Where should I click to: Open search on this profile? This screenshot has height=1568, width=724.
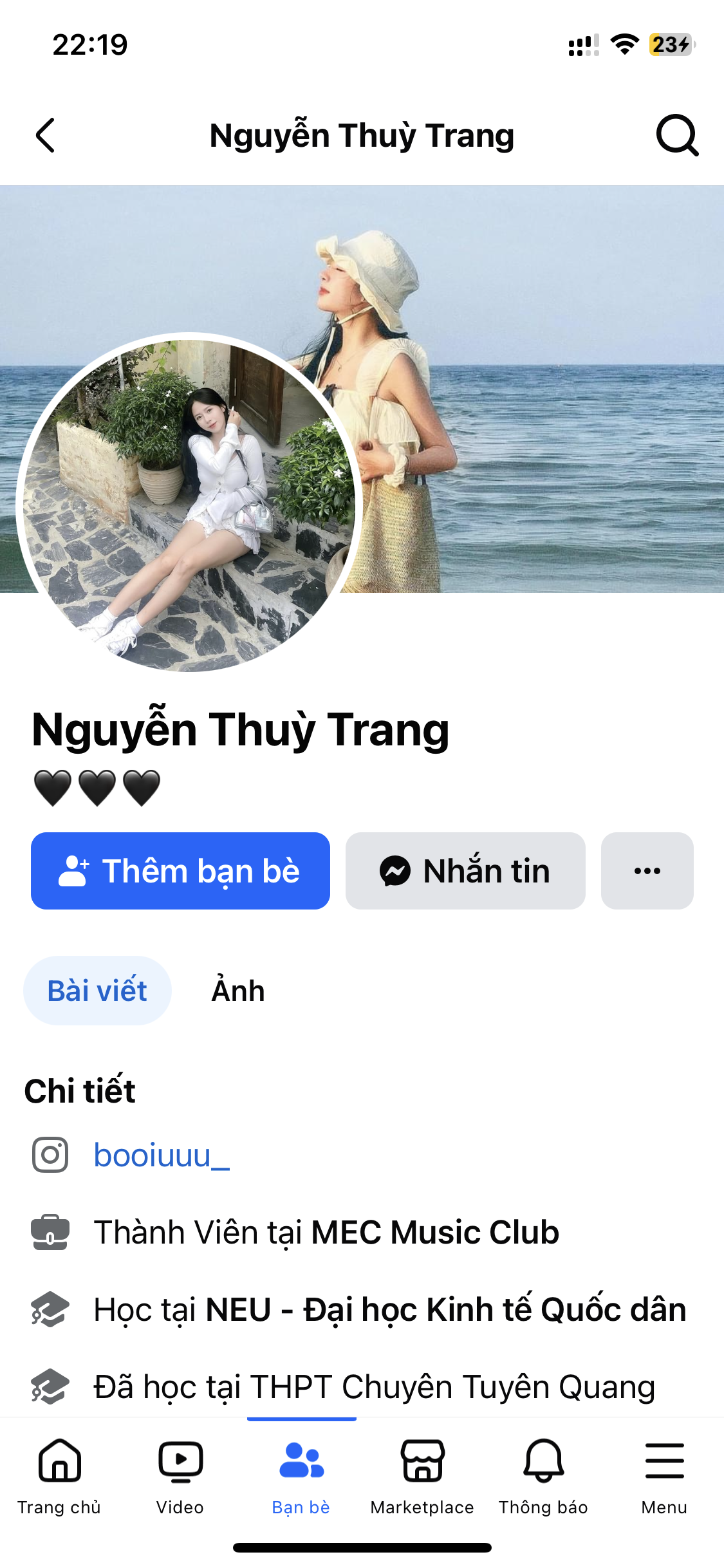[677, 135]
